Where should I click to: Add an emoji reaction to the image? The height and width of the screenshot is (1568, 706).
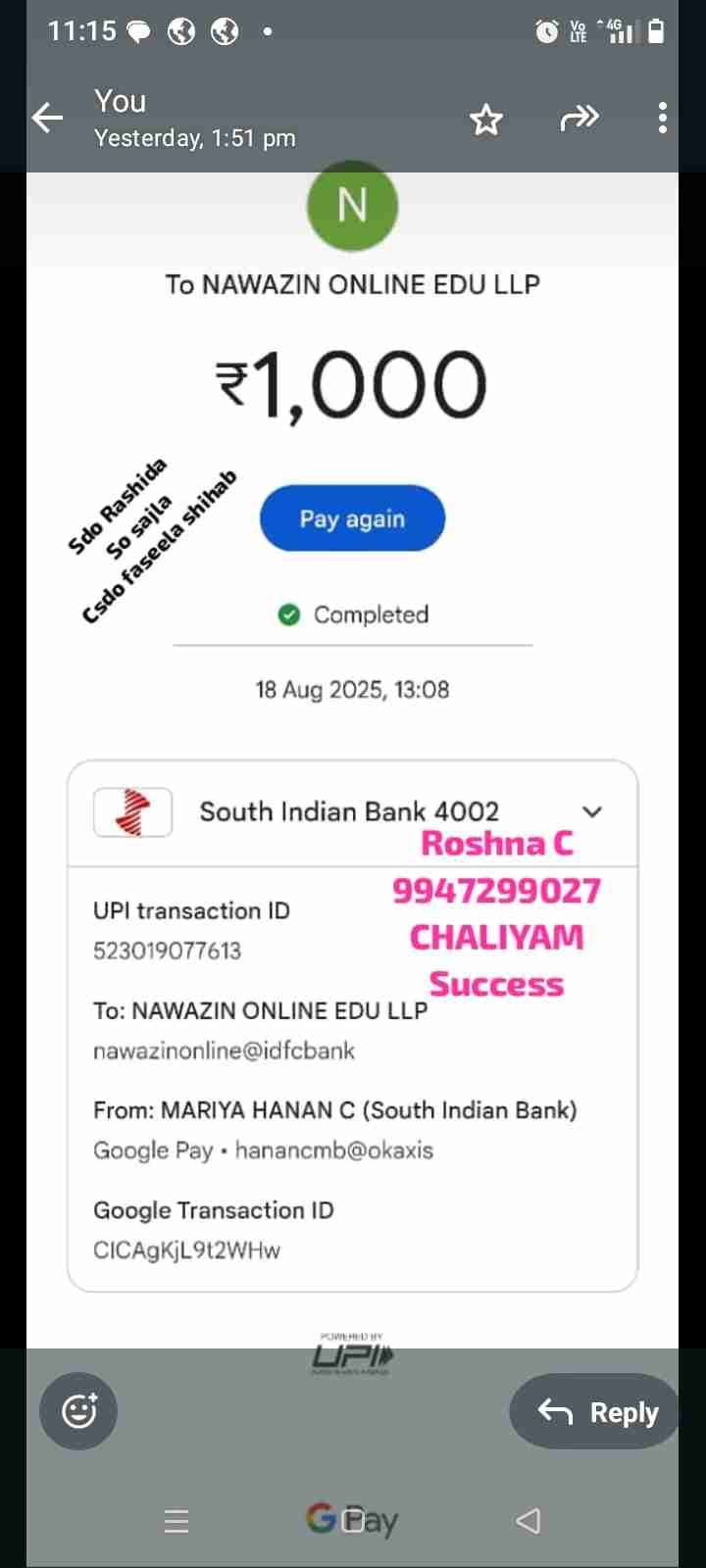(x=78, y=1411)
